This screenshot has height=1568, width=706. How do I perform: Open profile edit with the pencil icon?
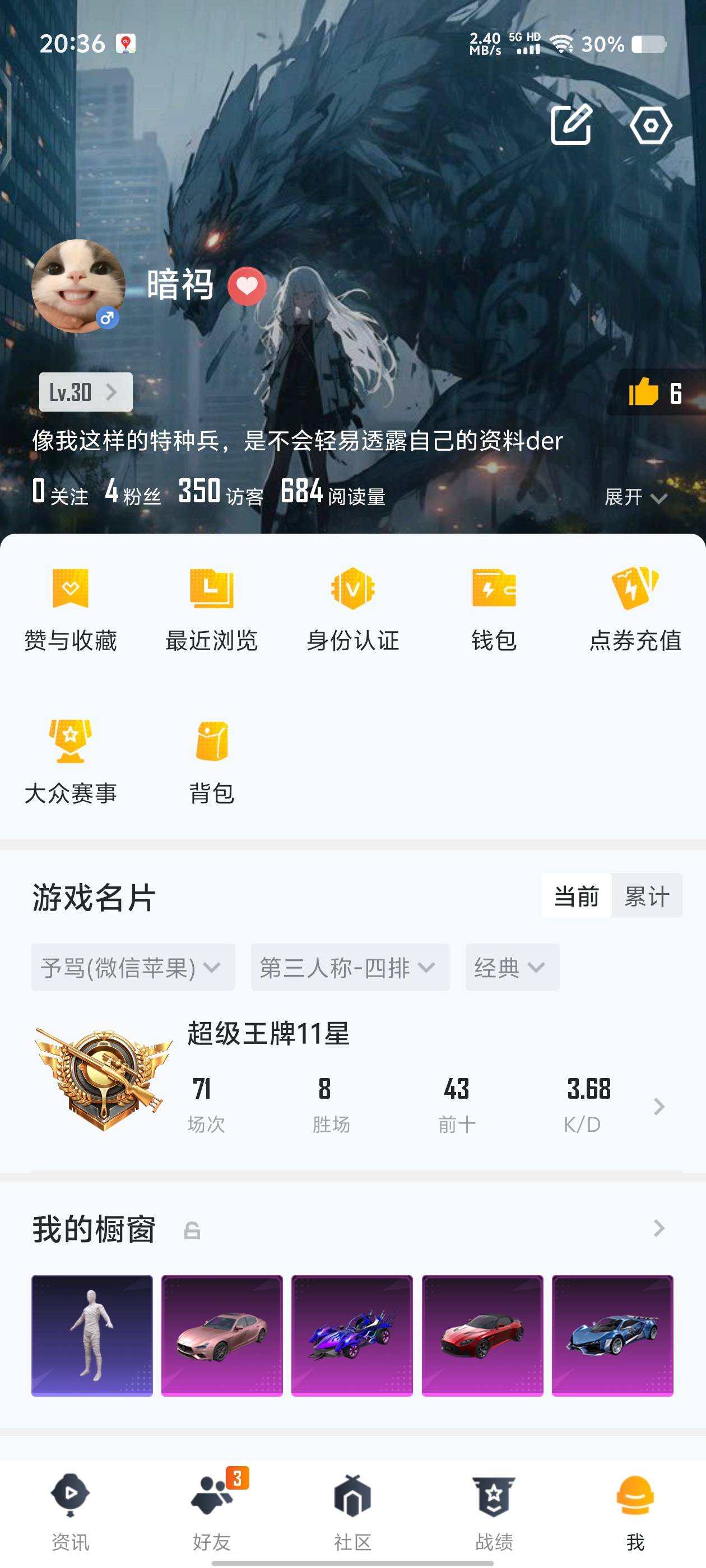tap(572, 125)
